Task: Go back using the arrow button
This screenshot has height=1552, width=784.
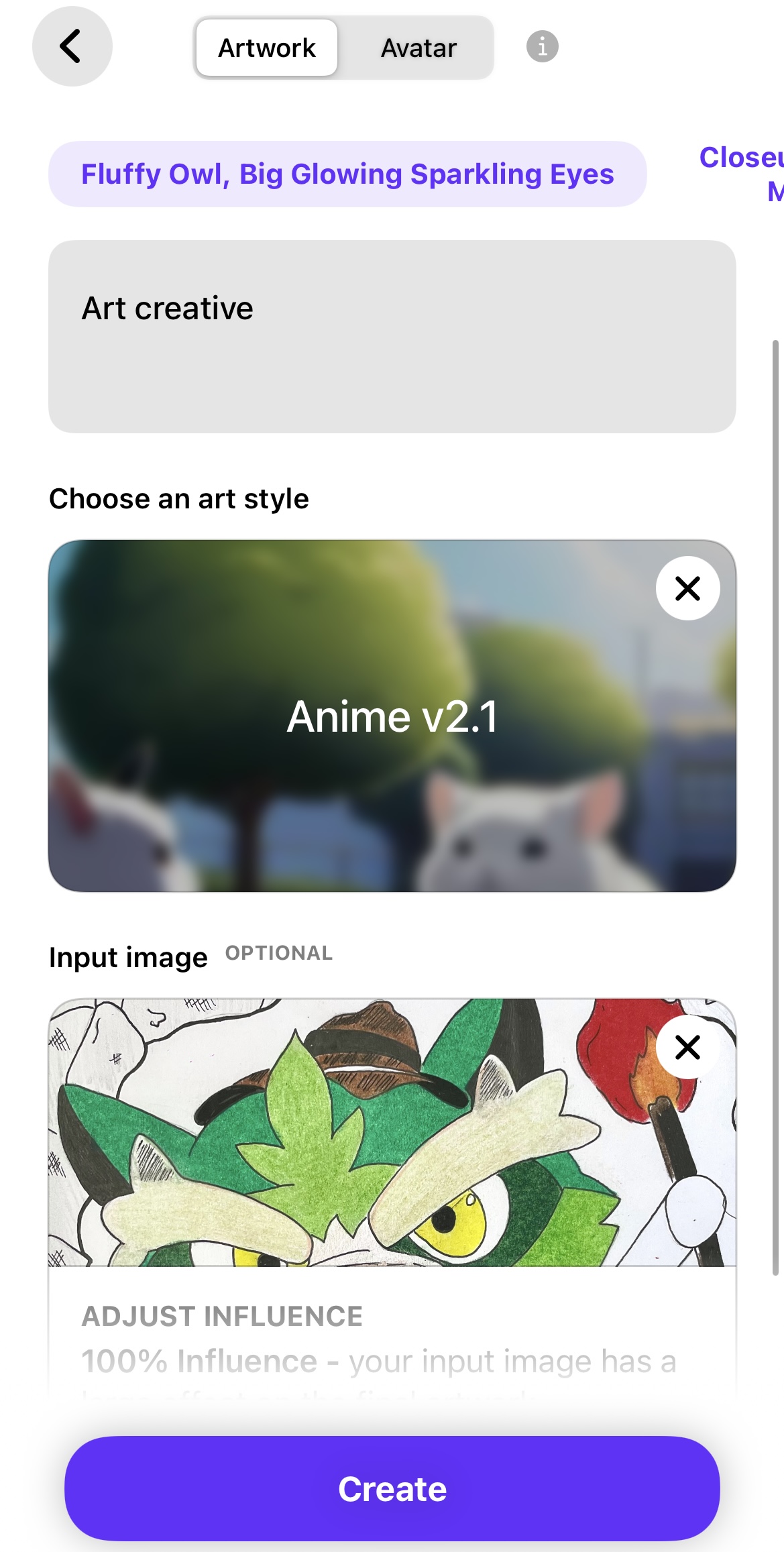Action: click(x=72, y=46)
